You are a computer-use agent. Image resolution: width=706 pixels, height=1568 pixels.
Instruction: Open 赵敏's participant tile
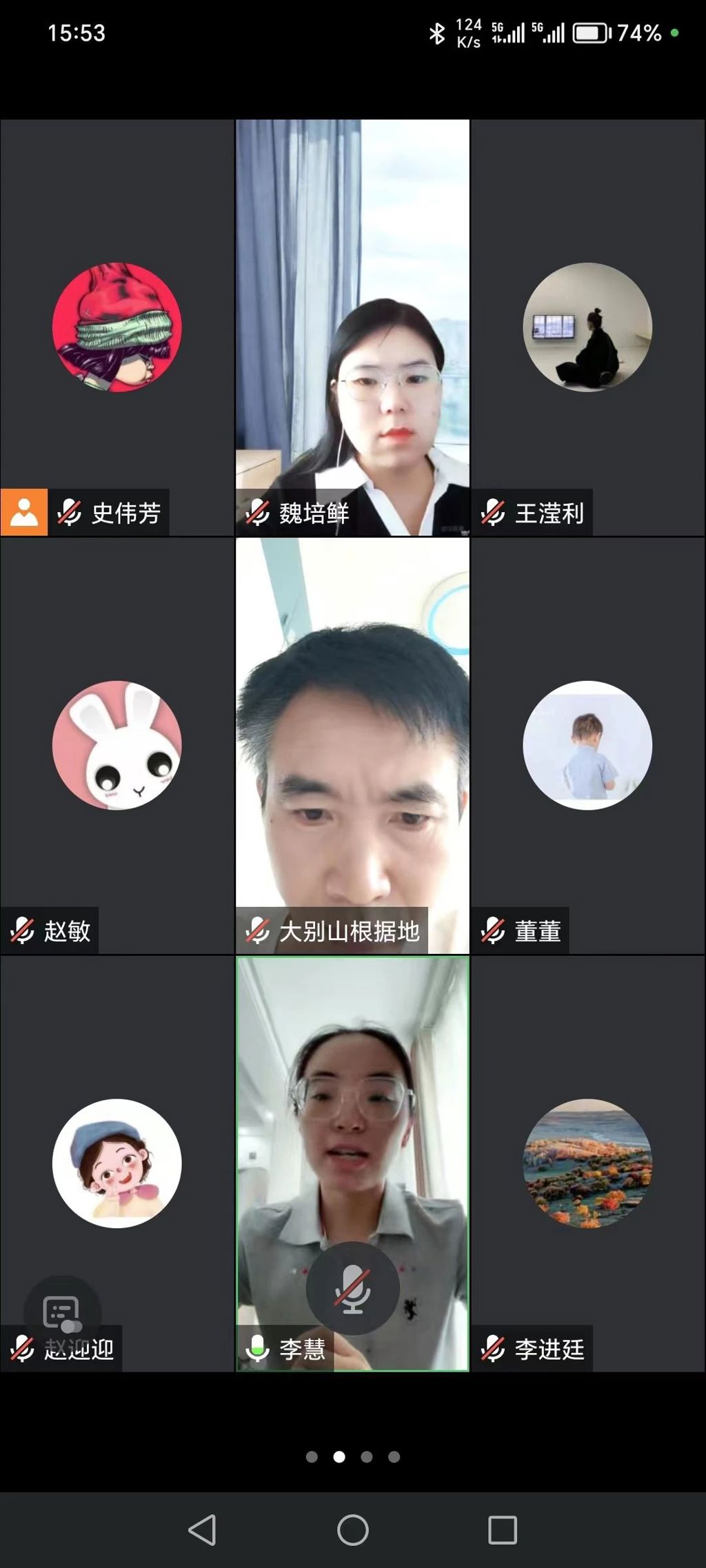point(117,746)
